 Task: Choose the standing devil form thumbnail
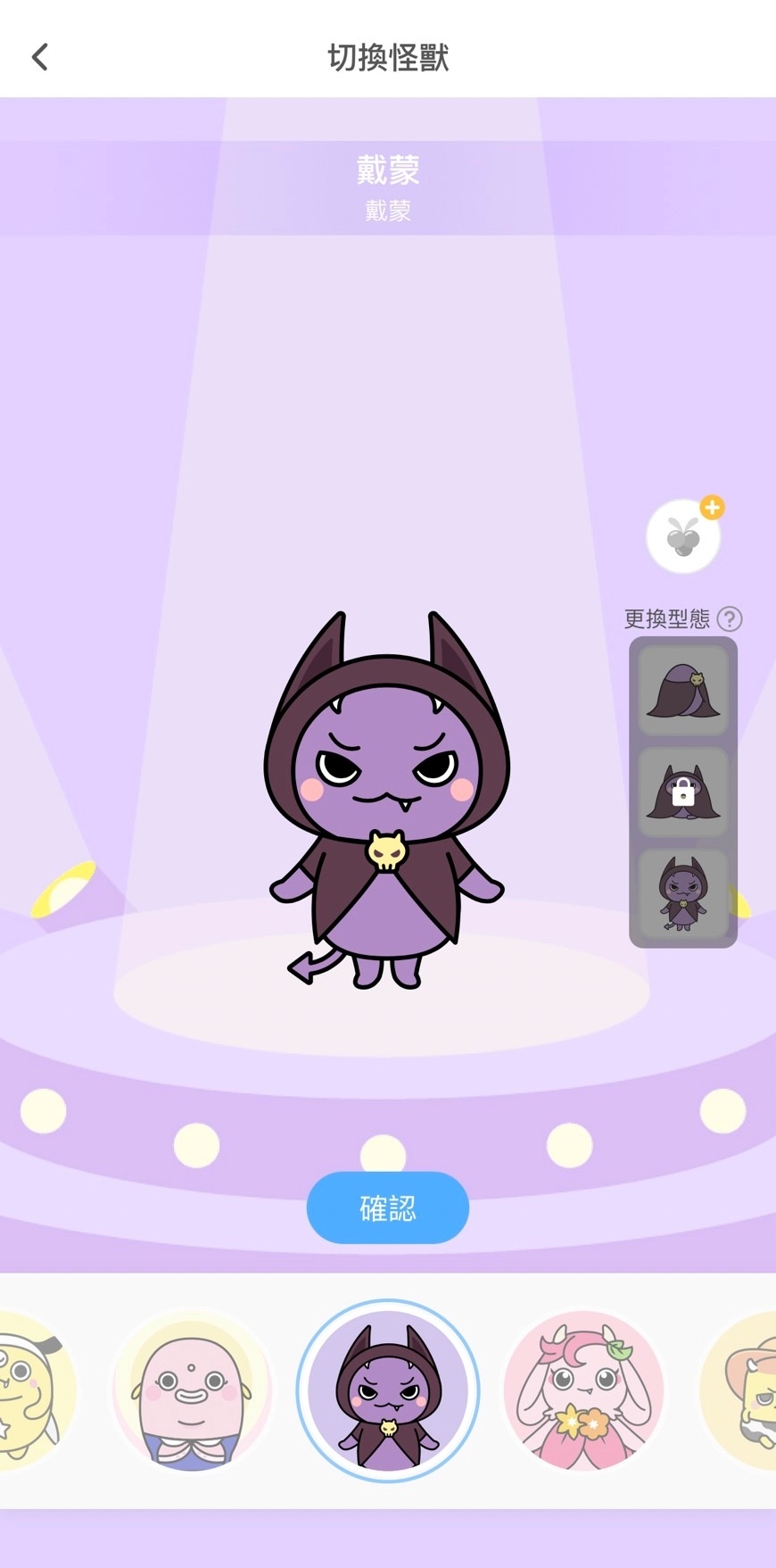(683, 894)
